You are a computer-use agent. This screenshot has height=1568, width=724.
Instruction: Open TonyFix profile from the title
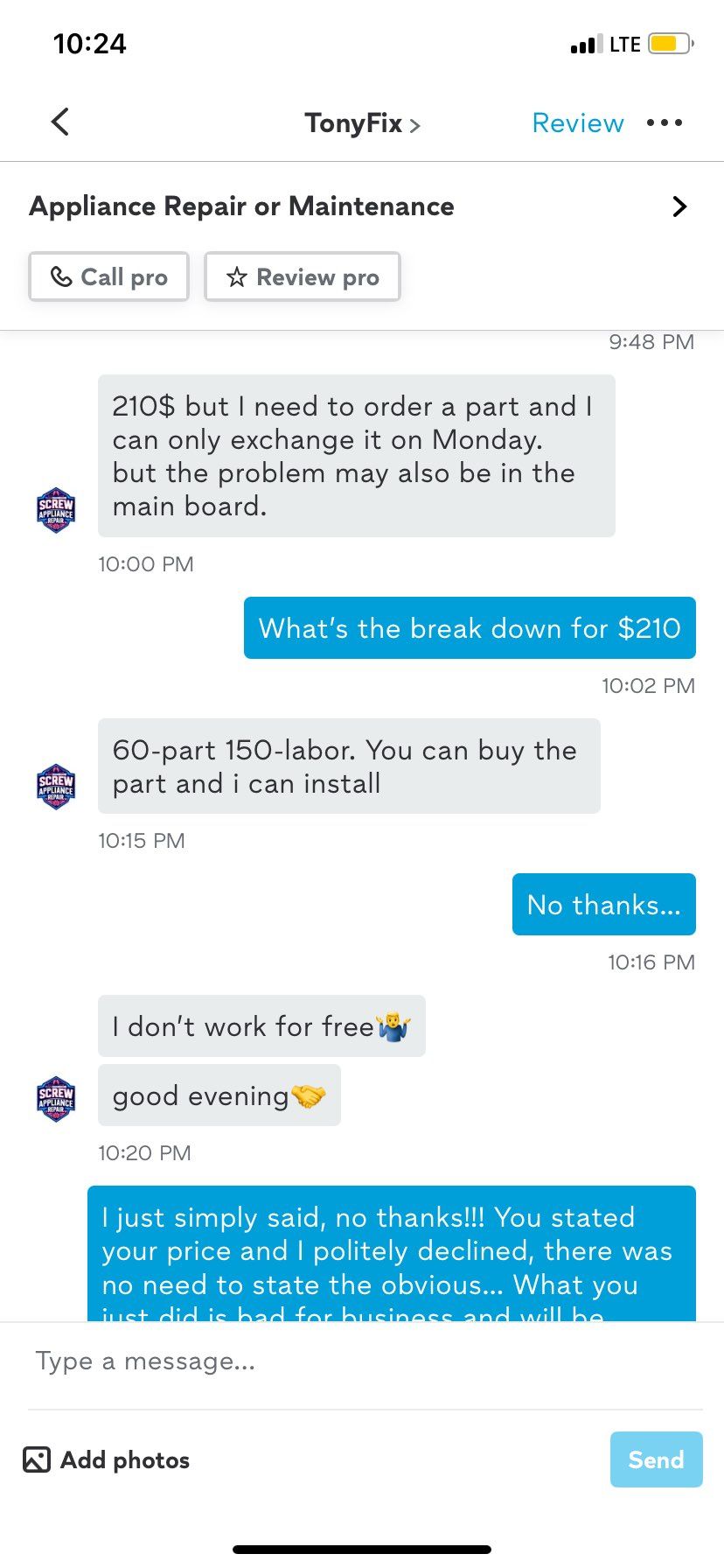tap(361, 123)
